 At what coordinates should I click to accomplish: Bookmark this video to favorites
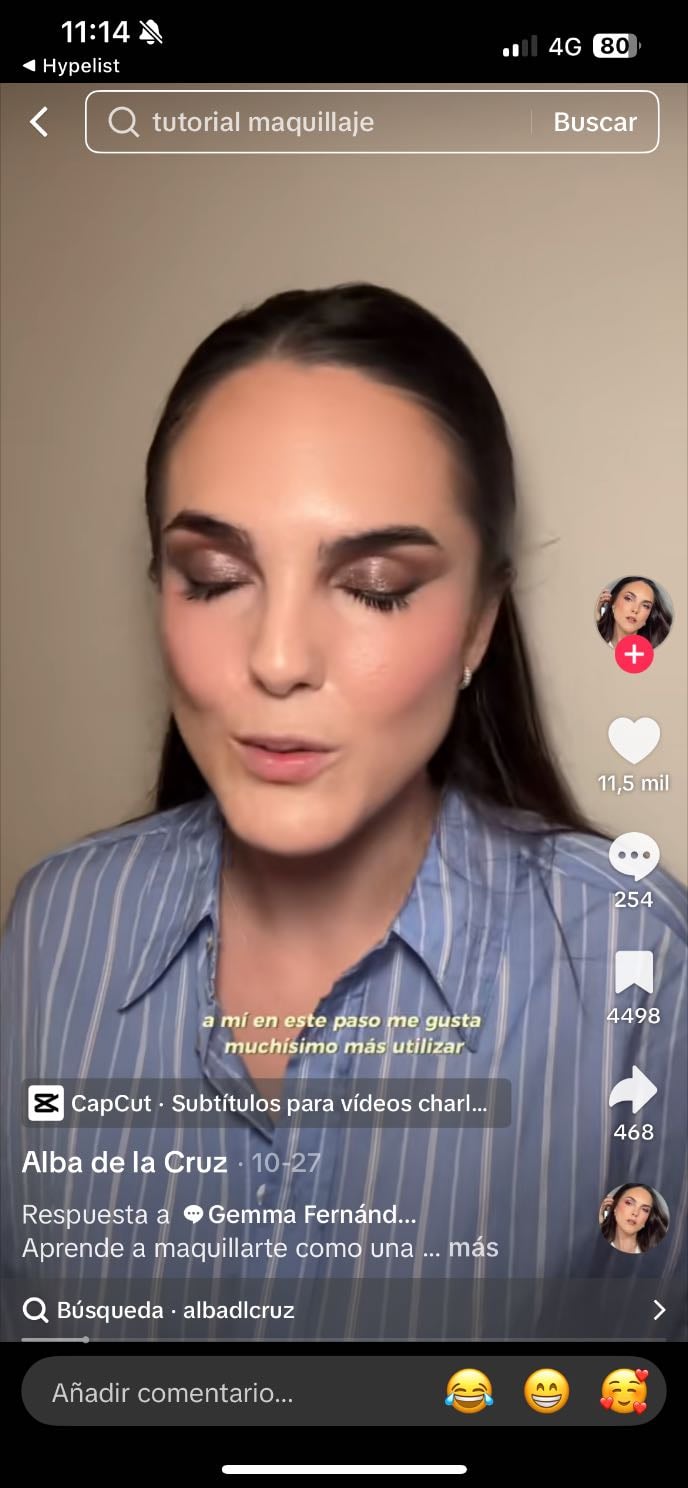(x=634, y=973)
